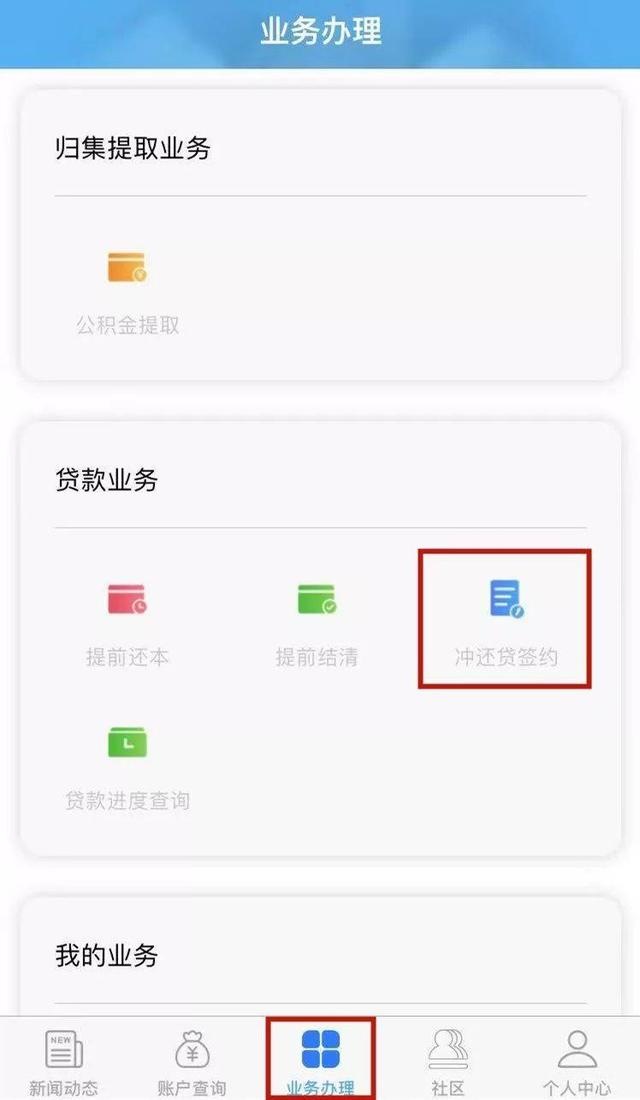
Task: Switch to 新闻动态 tab
Action: pos(64,1062)
